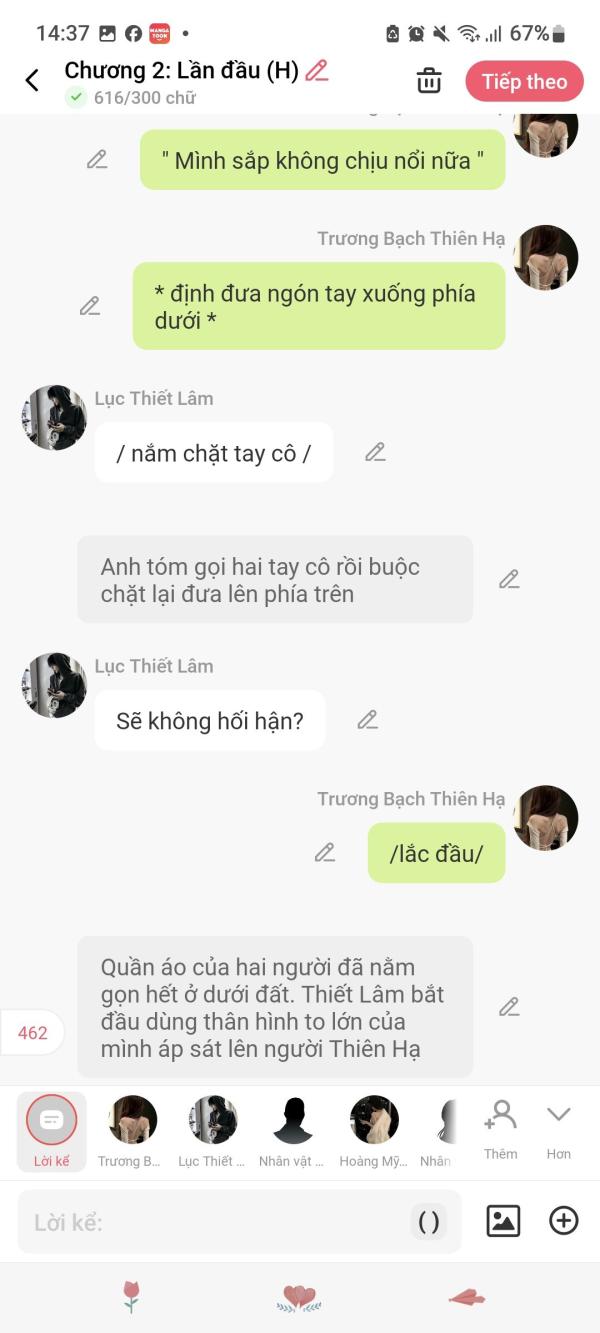This screenshot has width=600, height=1333.
Task: Go back with the top-left arrow
Action: [32, 81]
